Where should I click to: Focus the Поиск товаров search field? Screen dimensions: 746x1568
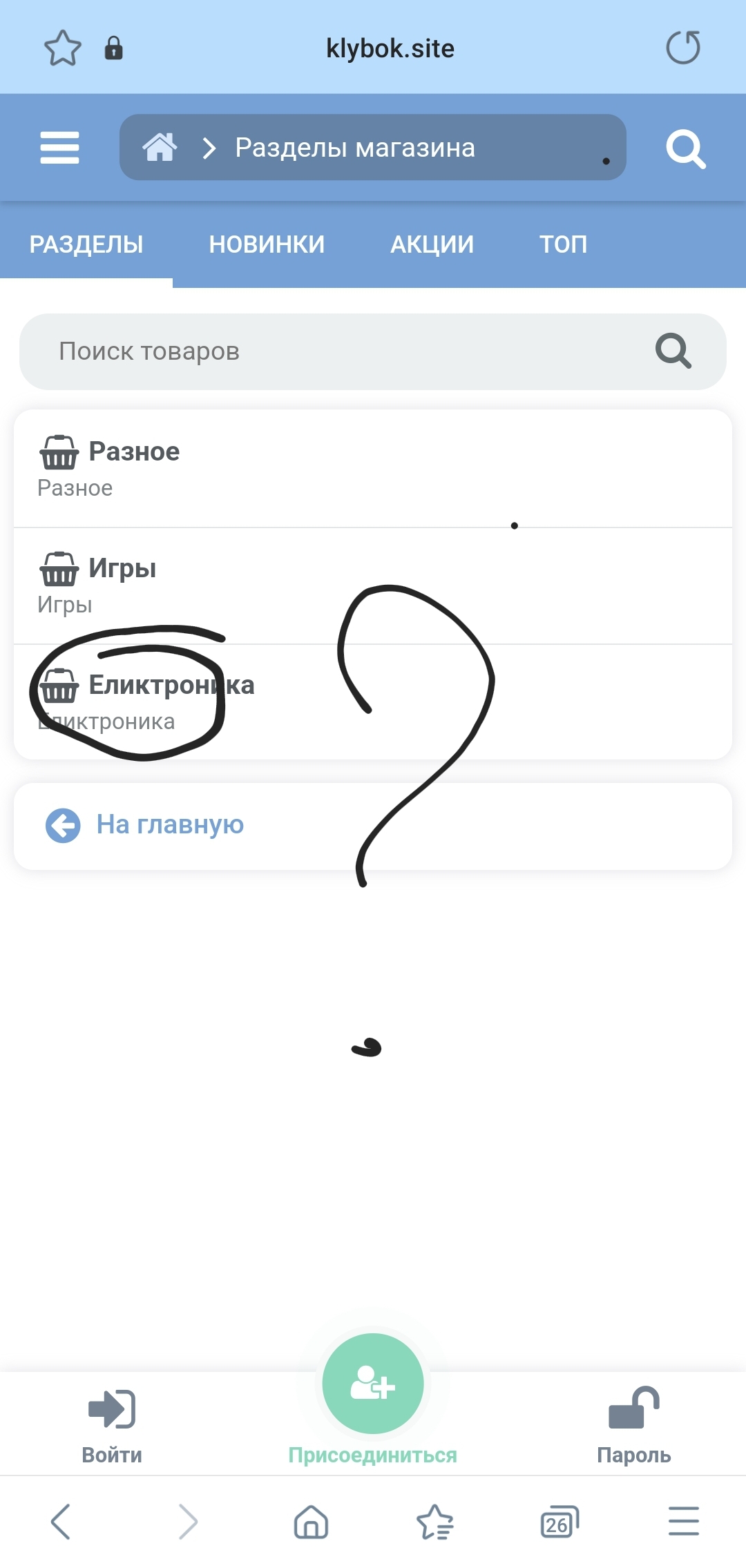click(x=345, y=351)
